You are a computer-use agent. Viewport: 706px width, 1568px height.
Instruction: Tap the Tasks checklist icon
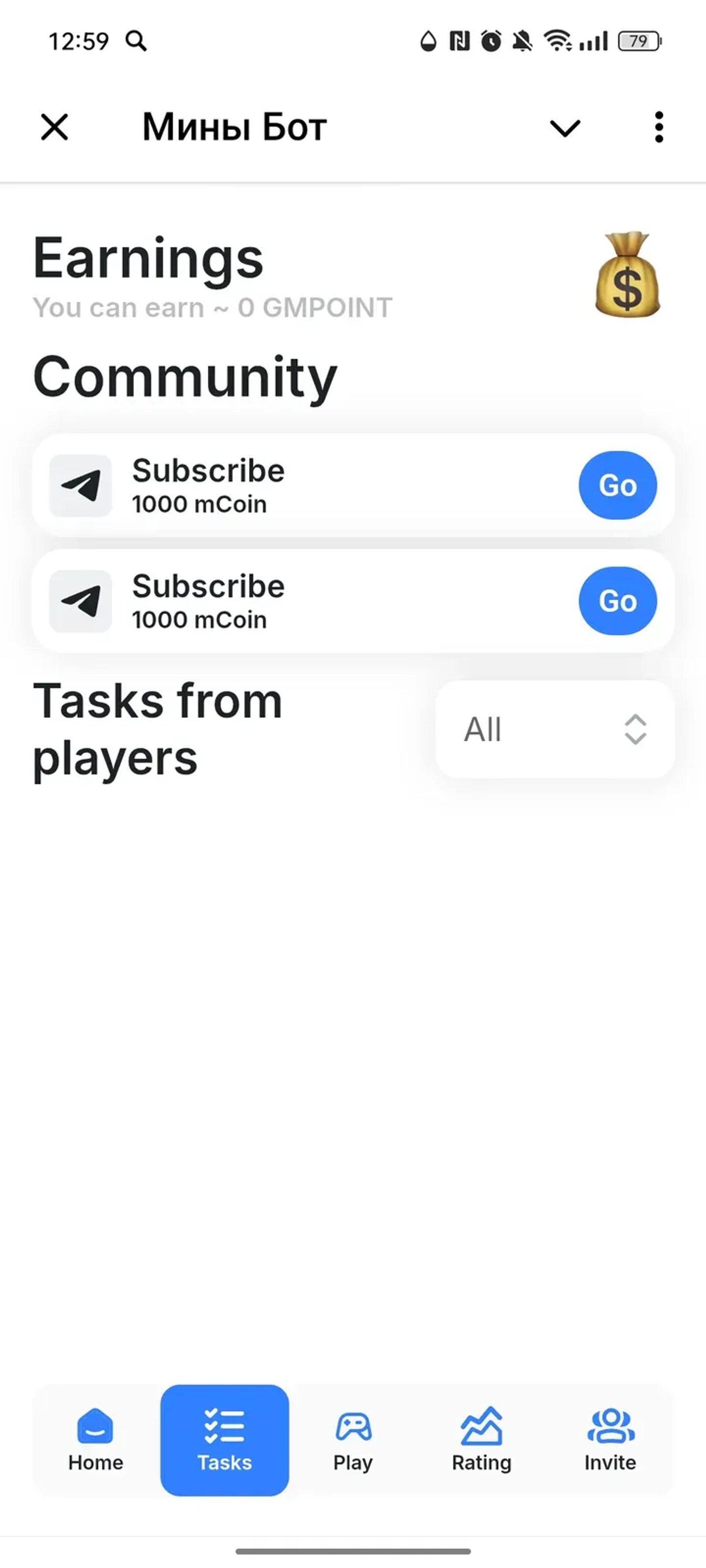[225, 1426]
